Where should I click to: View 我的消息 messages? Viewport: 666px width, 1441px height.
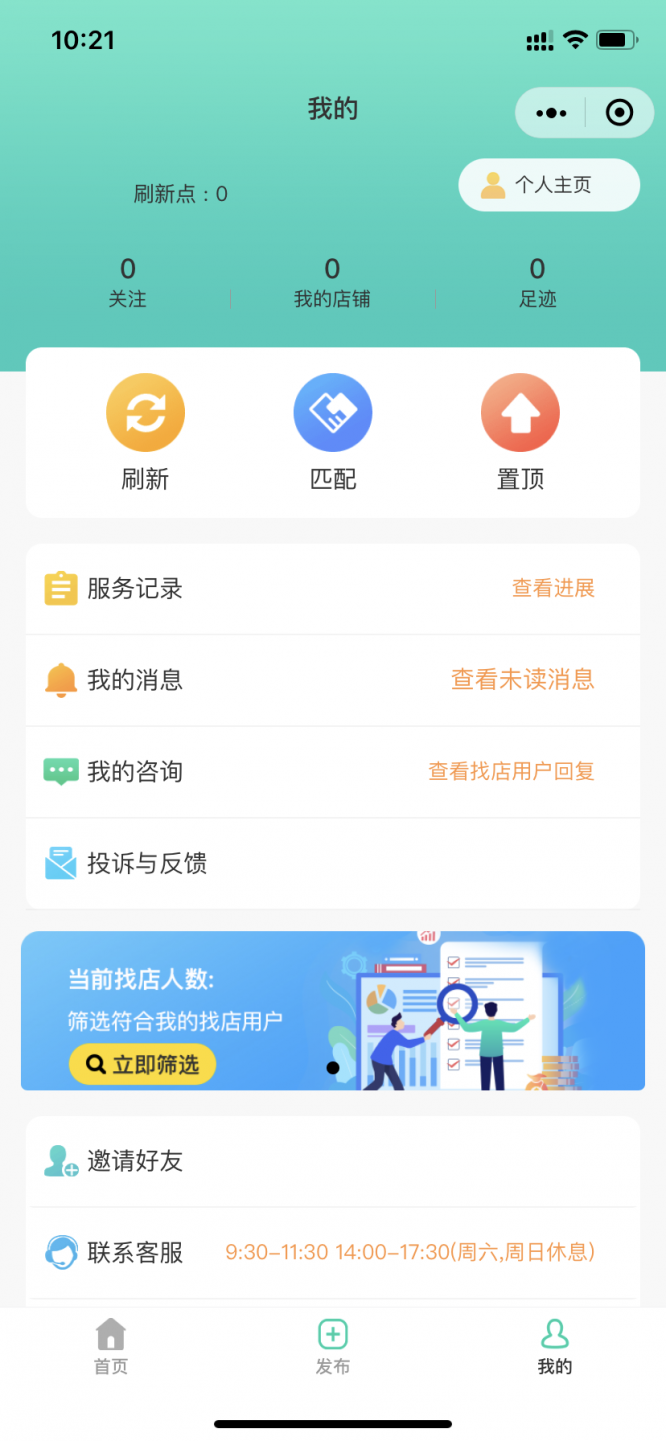(x=332, y=680)
